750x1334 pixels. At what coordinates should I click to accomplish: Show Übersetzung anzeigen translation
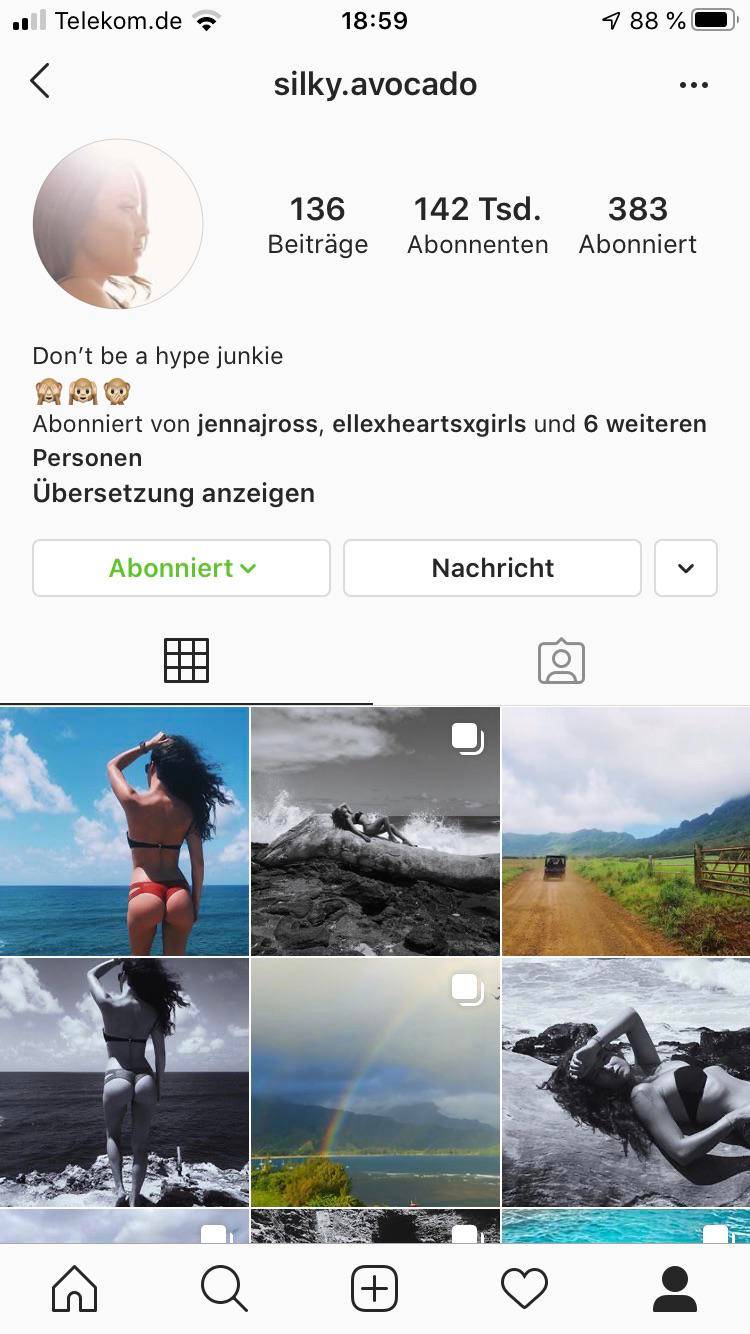[x=174, y=493]
